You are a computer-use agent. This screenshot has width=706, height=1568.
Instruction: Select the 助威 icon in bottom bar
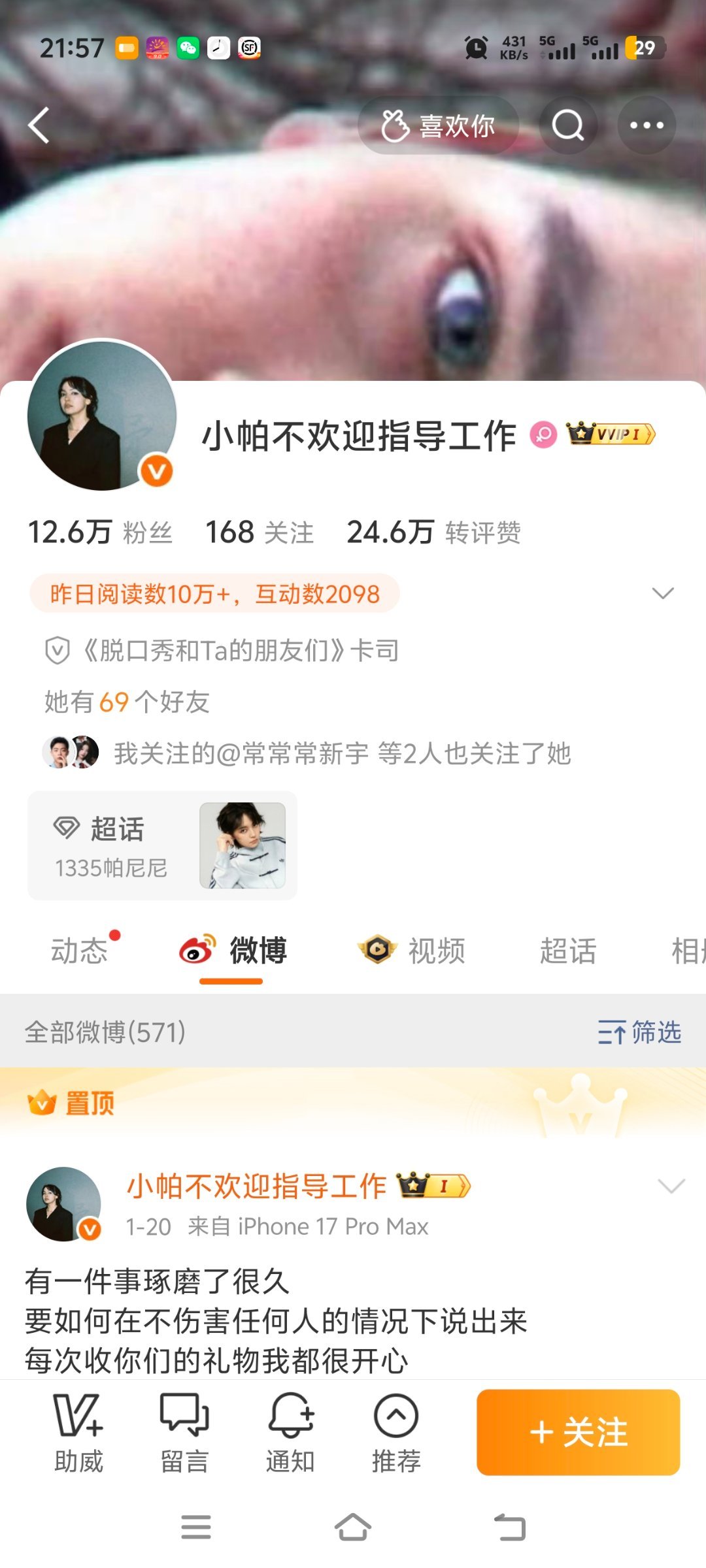tap(78, 1428)
